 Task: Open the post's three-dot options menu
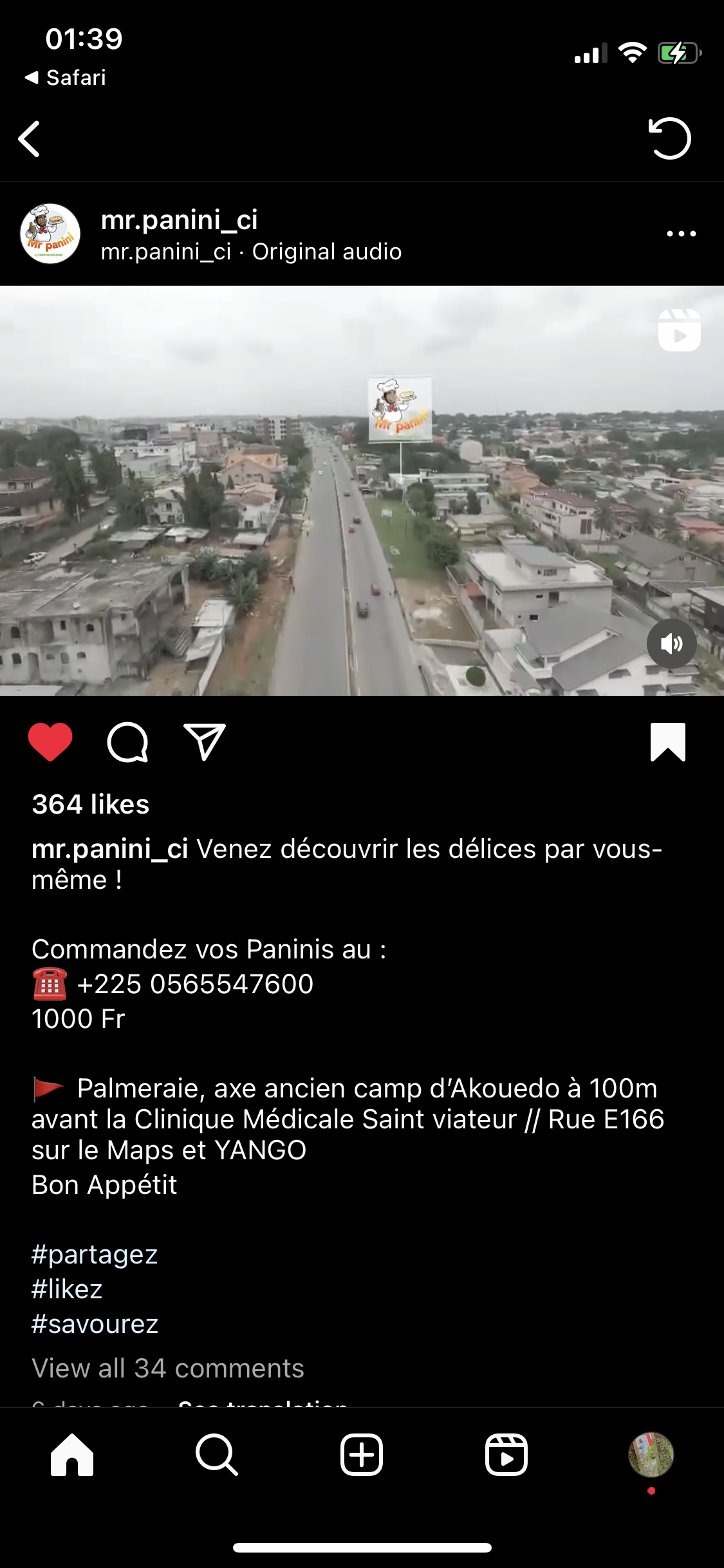681,234
